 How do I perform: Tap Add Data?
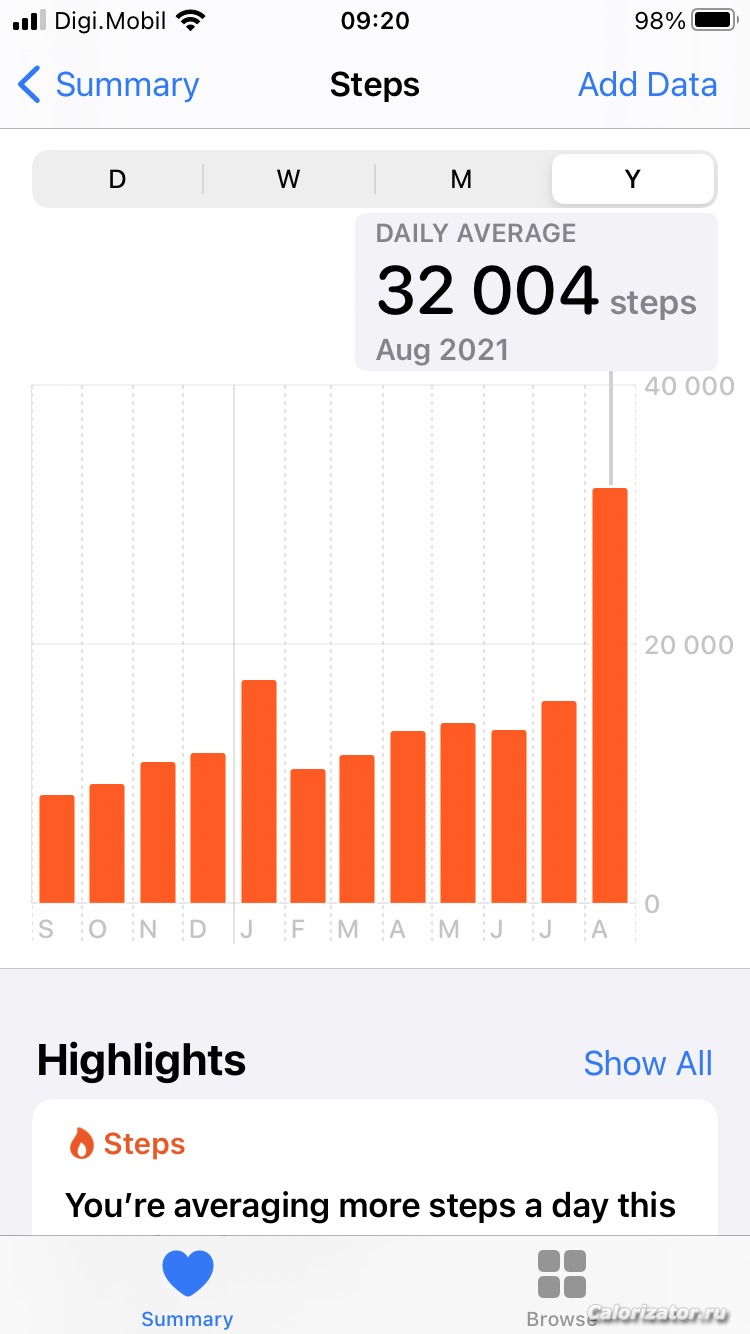tap(647, 85)
